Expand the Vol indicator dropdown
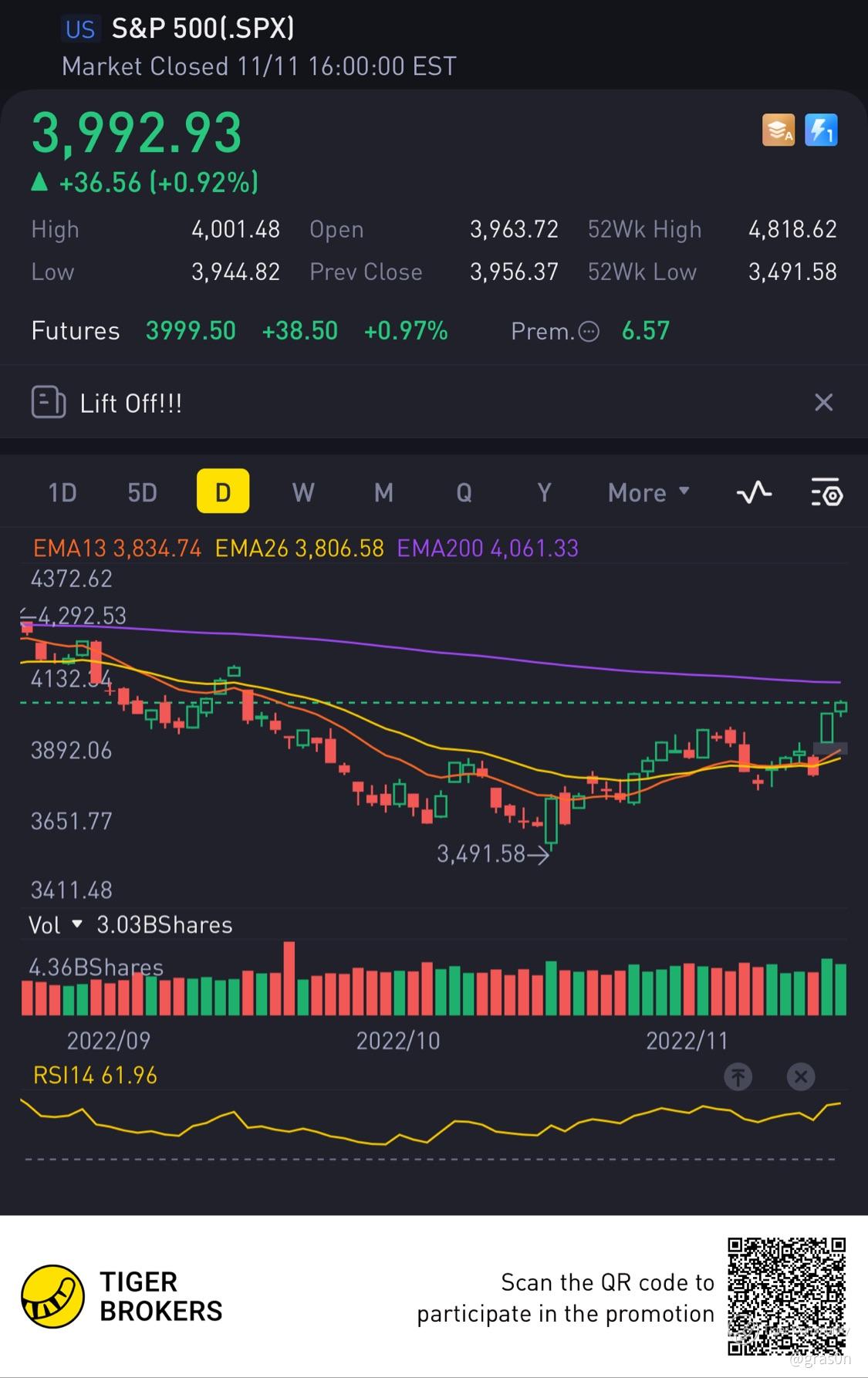 click(76, 924)
